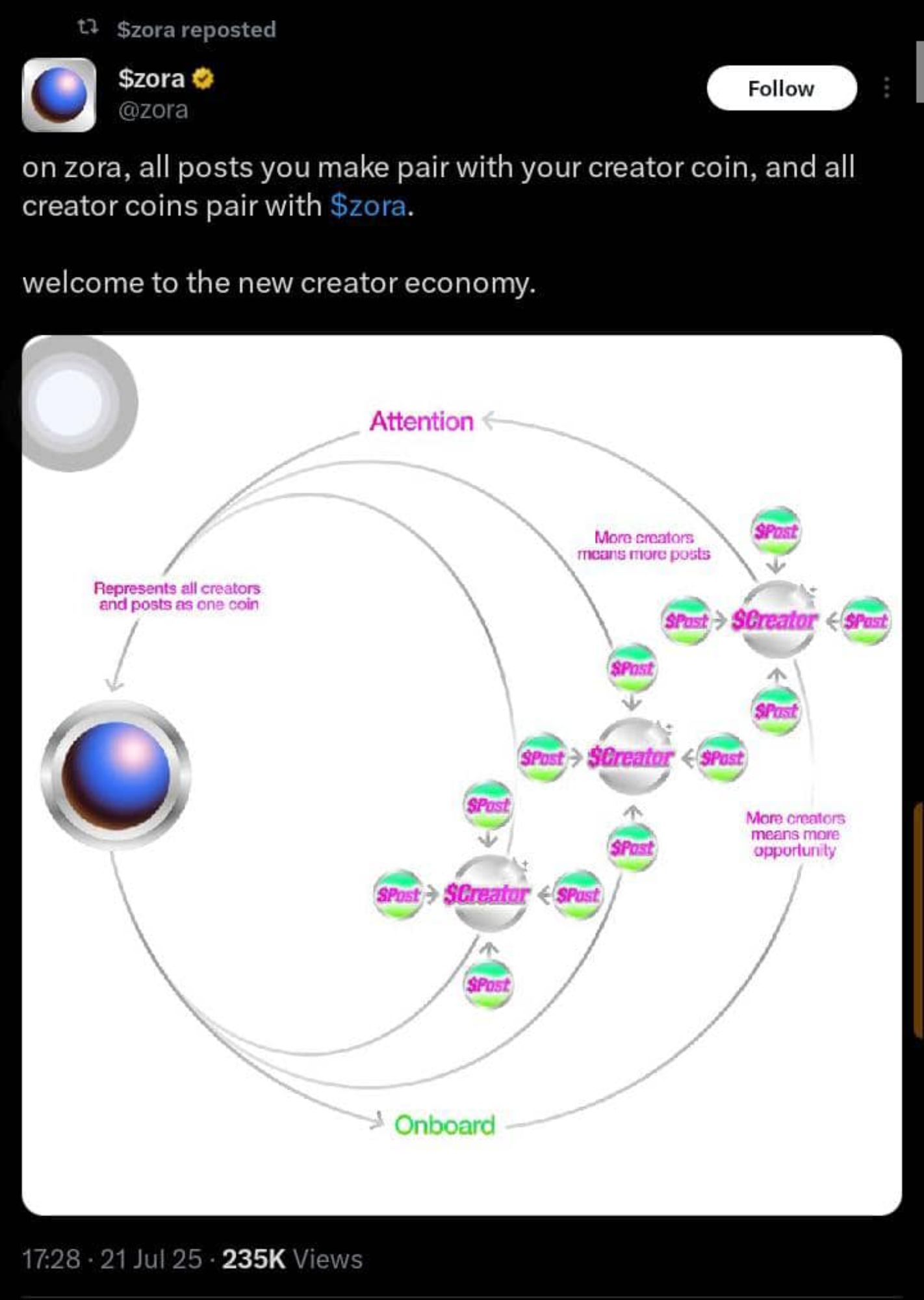The image size is (924, 1300).
Task: Expand the creator economy diagram image
Action: [x=461, y=773]
